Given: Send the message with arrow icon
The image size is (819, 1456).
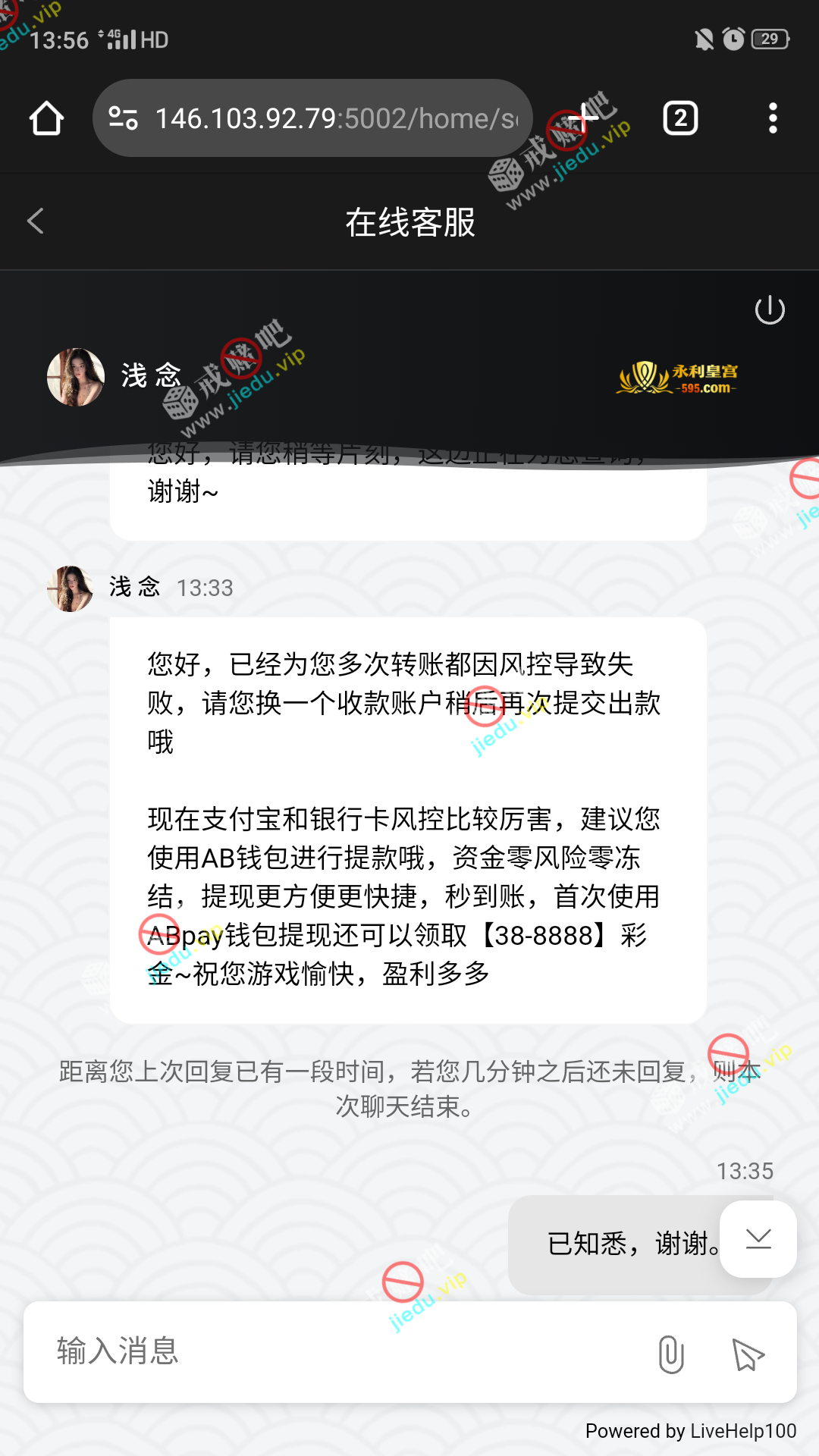Looking at the screenshot, I should [x=748, y=1354].
